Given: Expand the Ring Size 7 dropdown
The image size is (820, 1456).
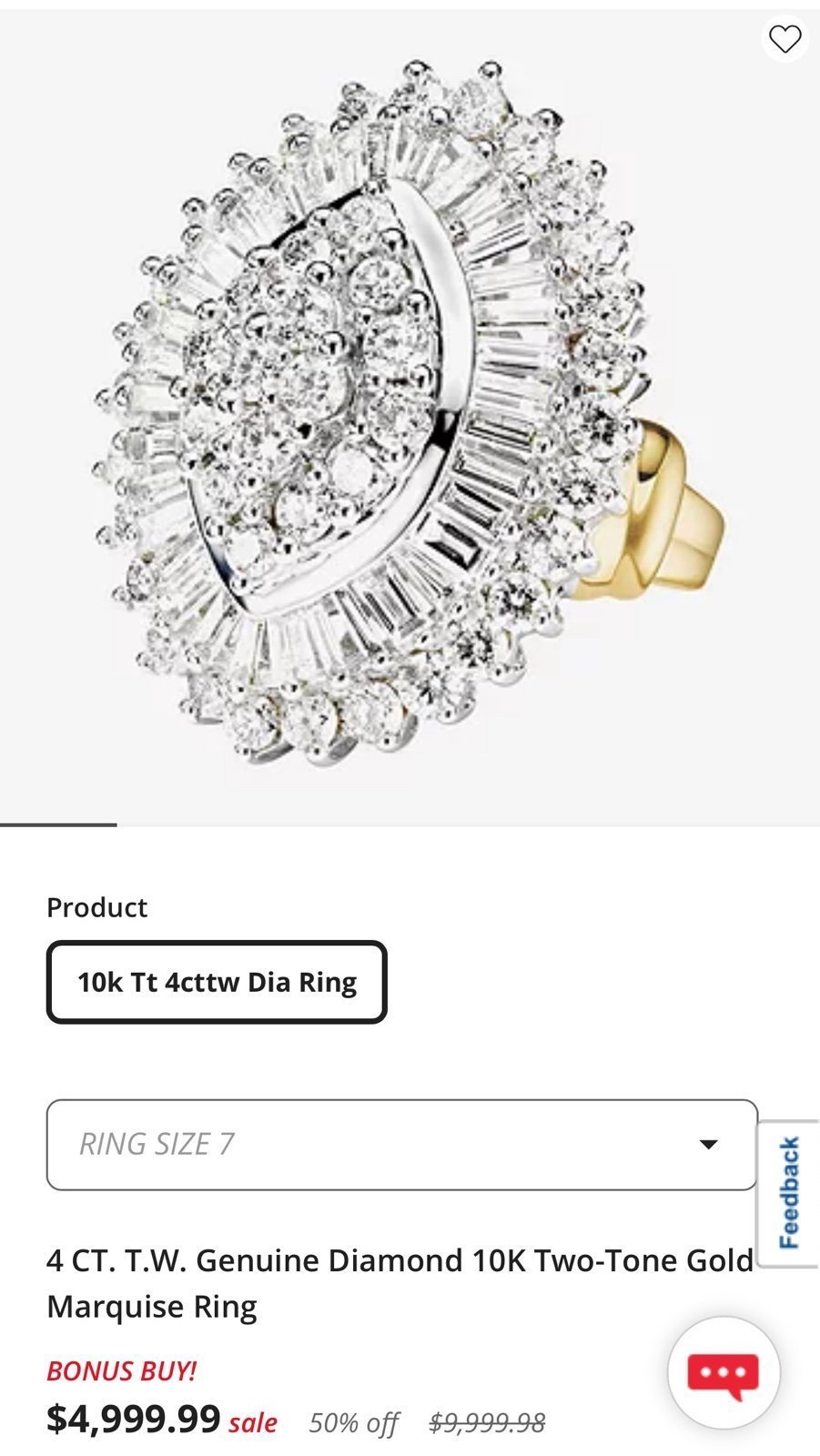Looking at the screenshot, I should [x=401, y=1145].
